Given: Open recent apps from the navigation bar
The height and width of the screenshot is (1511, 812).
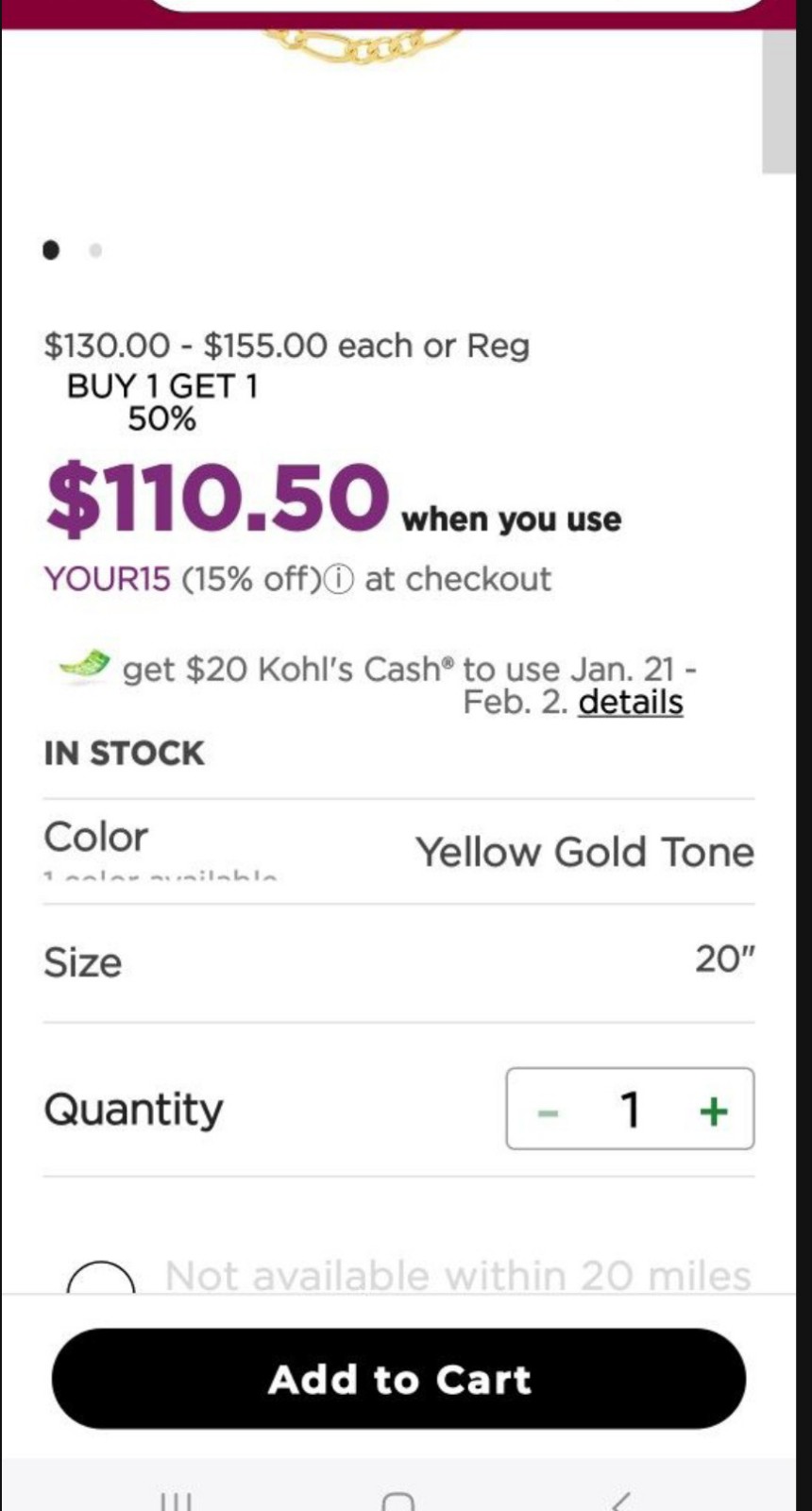Looking at the screenshot, I should point(176,1501).
